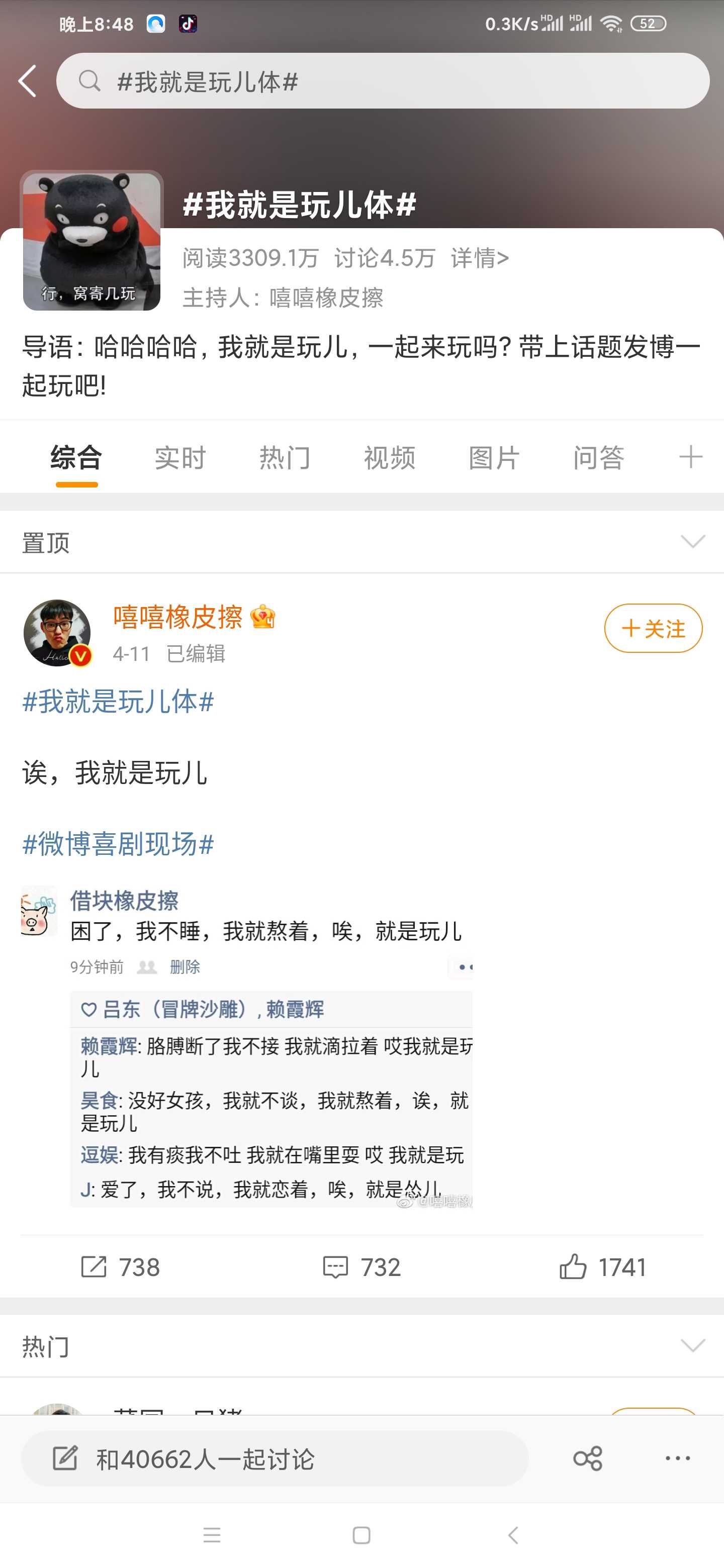Share this topic via the bottom share icon
The height and width of the screenshot is (1568, 724).
(x=588, y=1458)
